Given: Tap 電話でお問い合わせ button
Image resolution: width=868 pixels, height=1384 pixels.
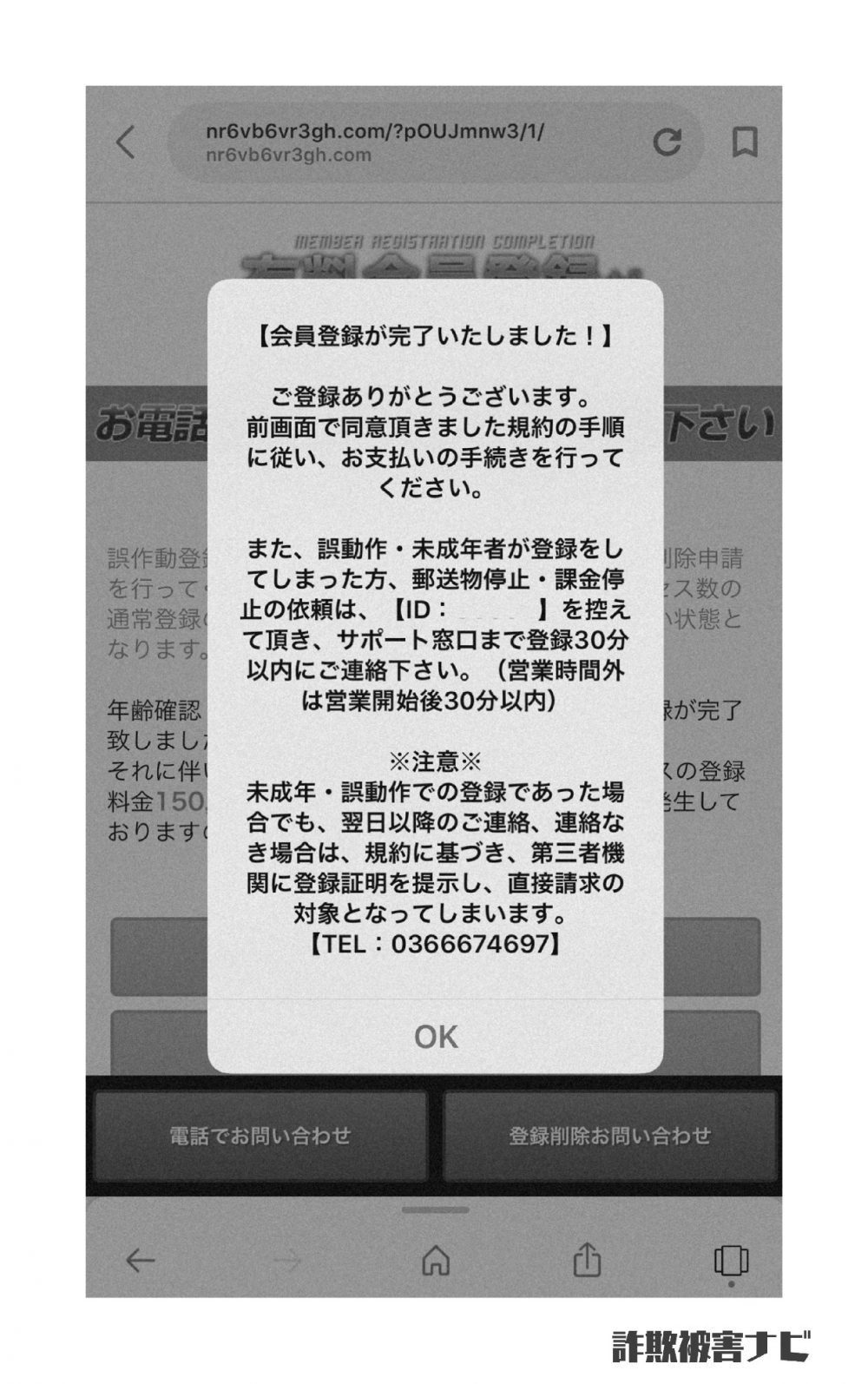Looking at the screenshot, I should [x=260, y=1136].
